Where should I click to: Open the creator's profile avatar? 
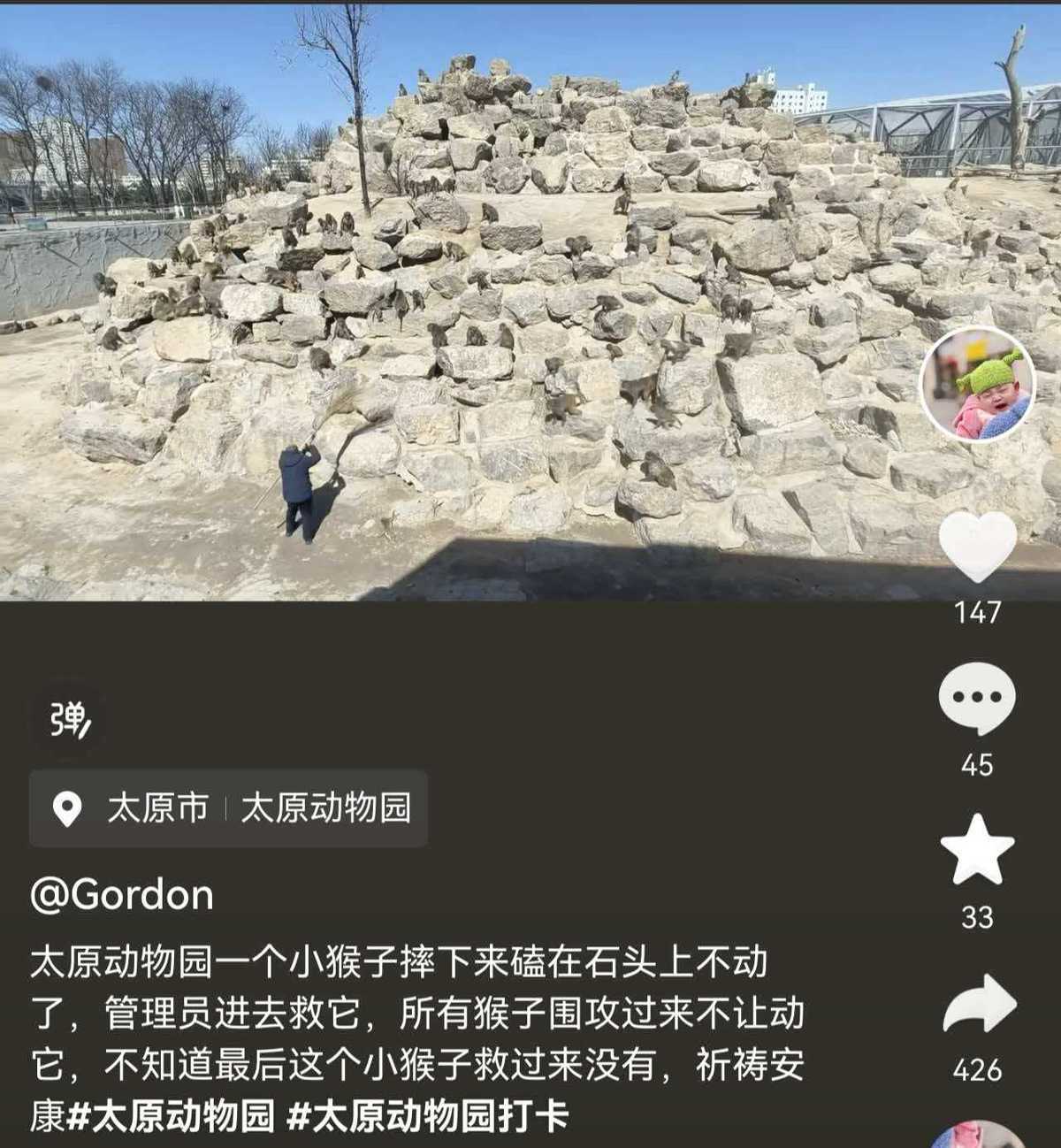click(977, 384)
